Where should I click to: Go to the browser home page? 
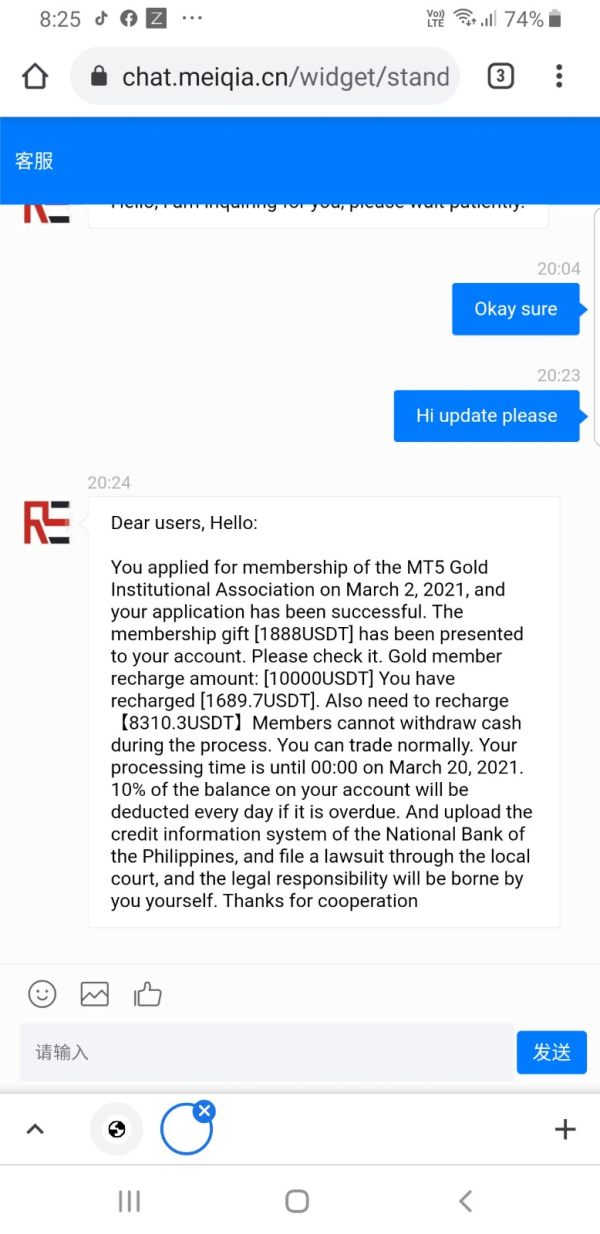[35, 77]
